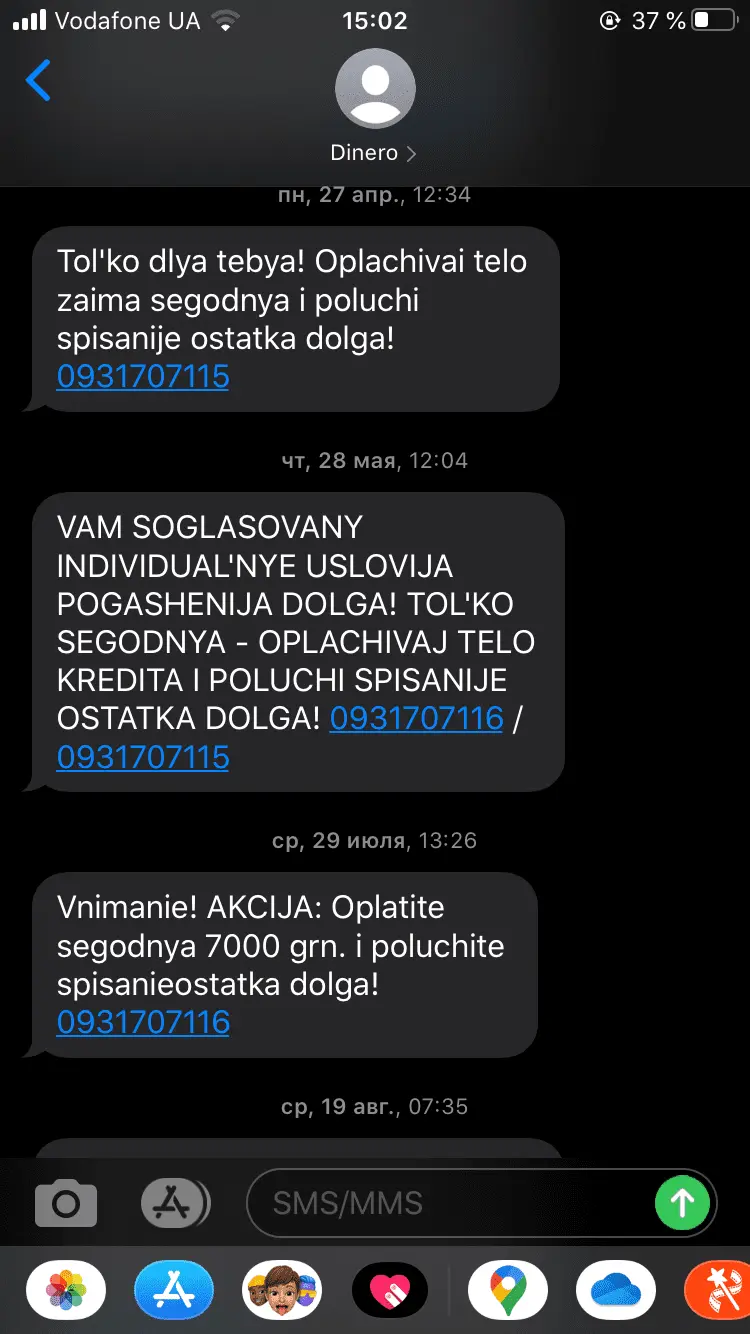Toggle the App Store apps drawer

point(175,1203)
